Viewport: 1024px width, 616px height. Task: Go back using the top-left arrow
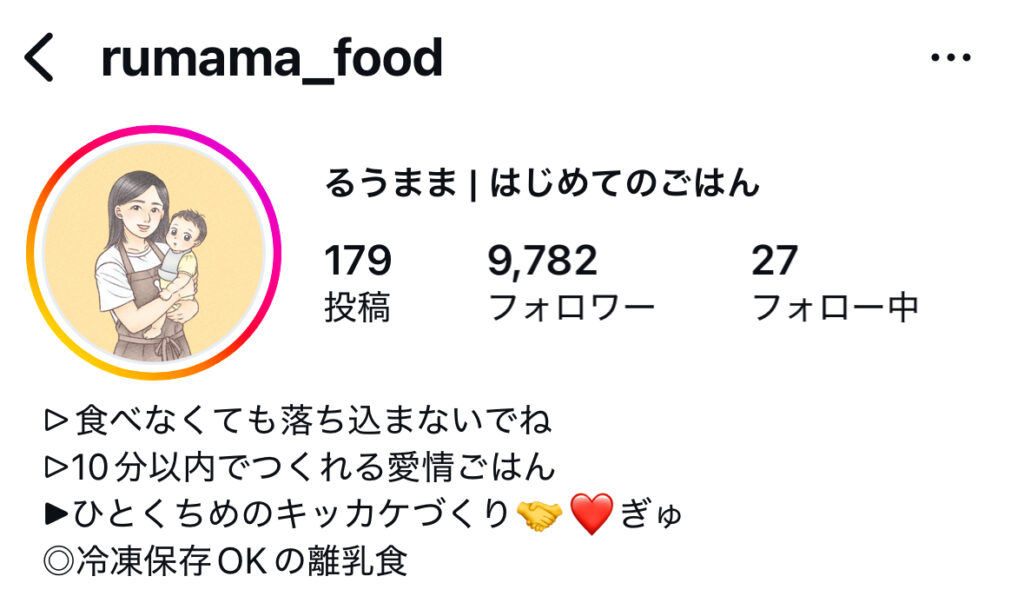(x=38, y=59)
